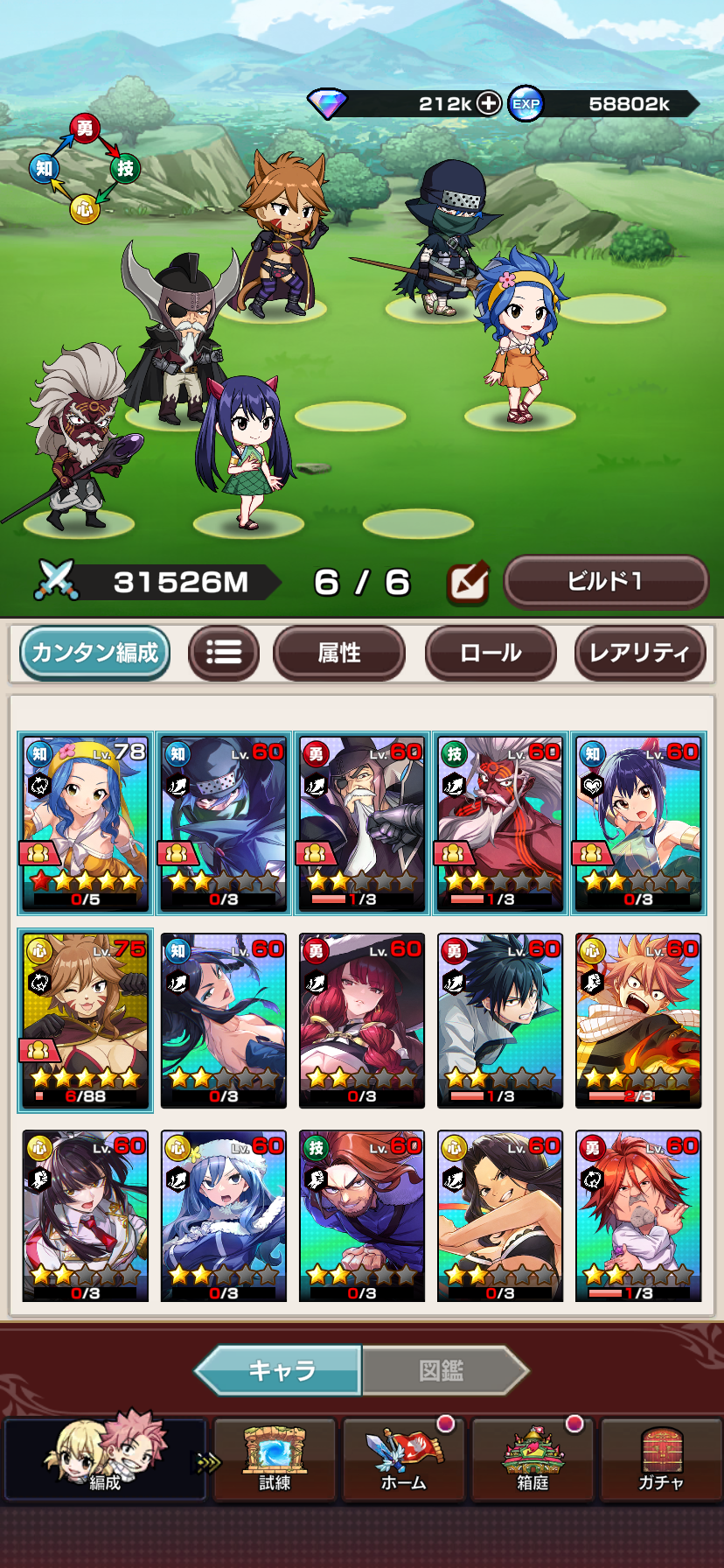The height and width of the screenshot is (1568, 724).
Task: Open the ビルド1 build selector
Action: 605,582
